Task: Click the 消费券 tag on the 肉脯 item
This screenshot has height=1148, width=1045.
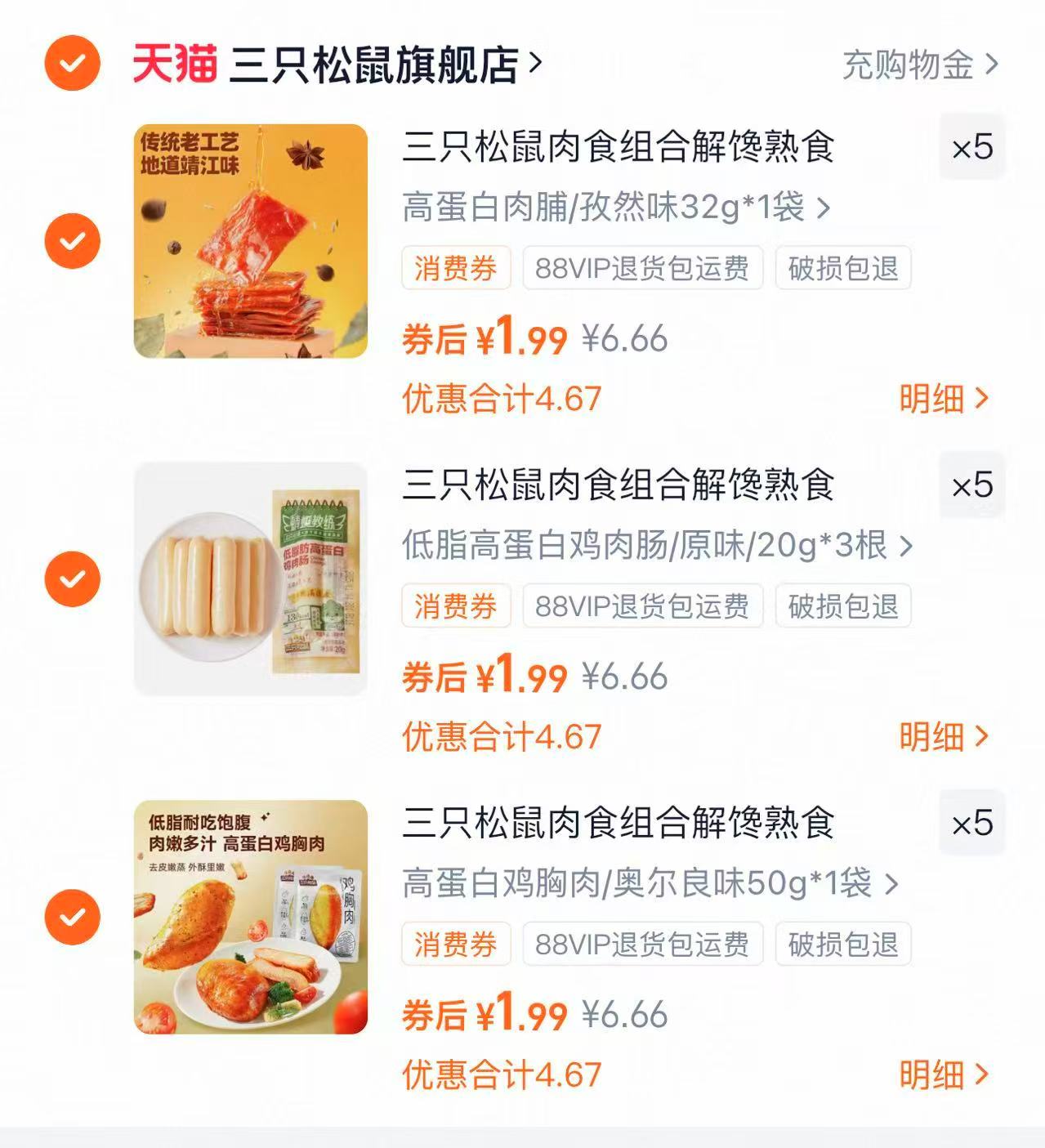Action: coord(457,269)
